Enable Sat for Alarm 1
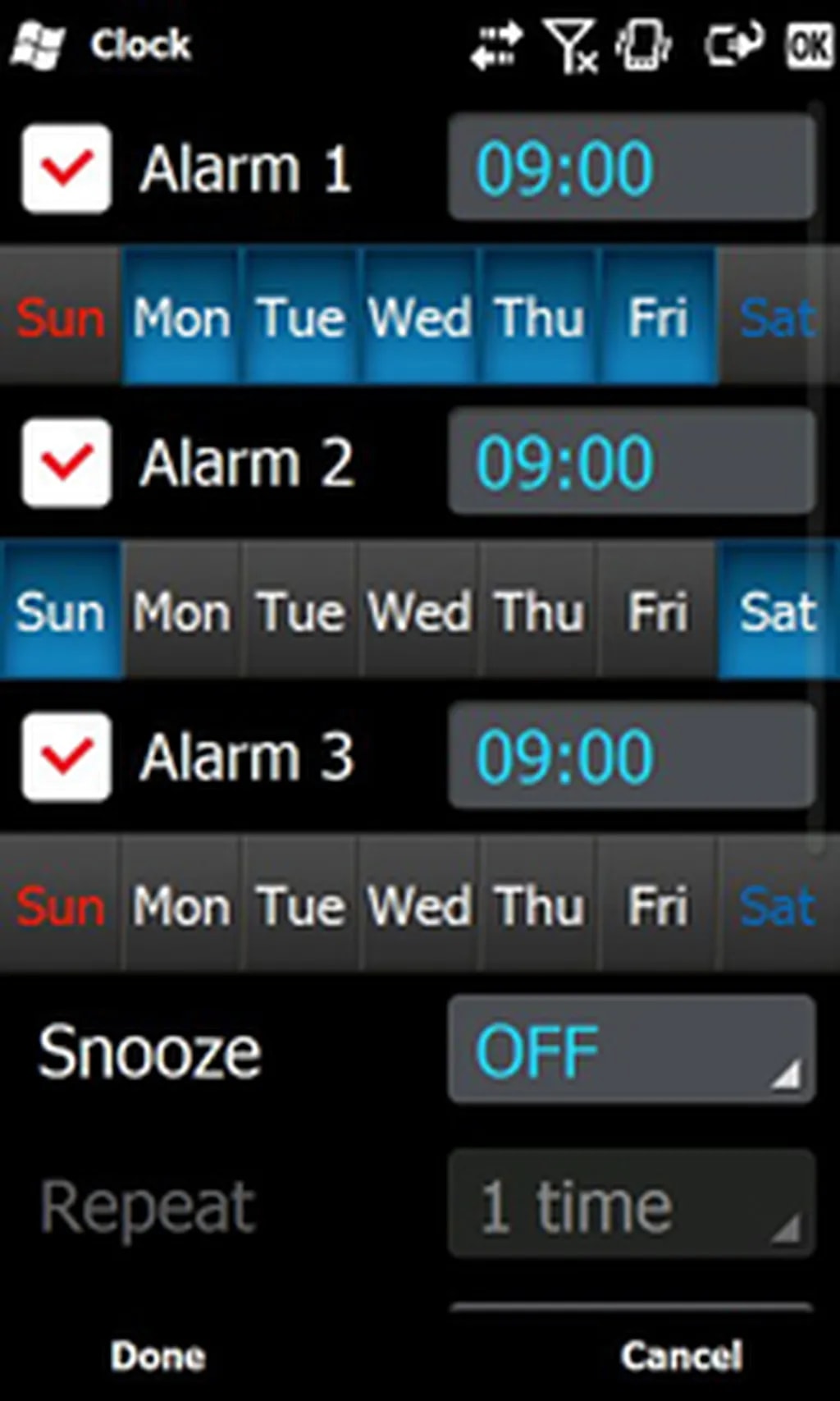 point(777,316)
